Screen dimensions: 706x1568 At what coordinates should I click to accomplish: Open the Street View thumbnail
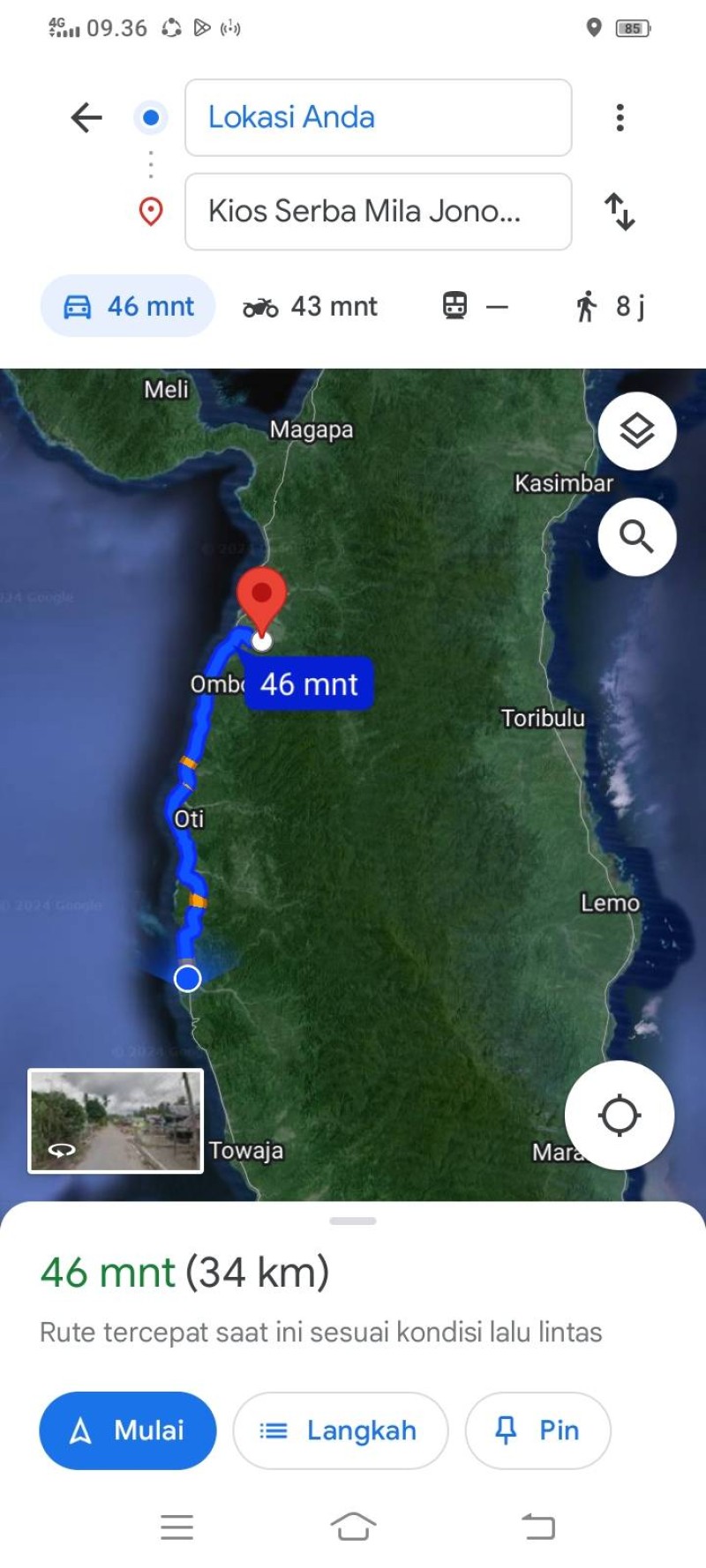116,1121
